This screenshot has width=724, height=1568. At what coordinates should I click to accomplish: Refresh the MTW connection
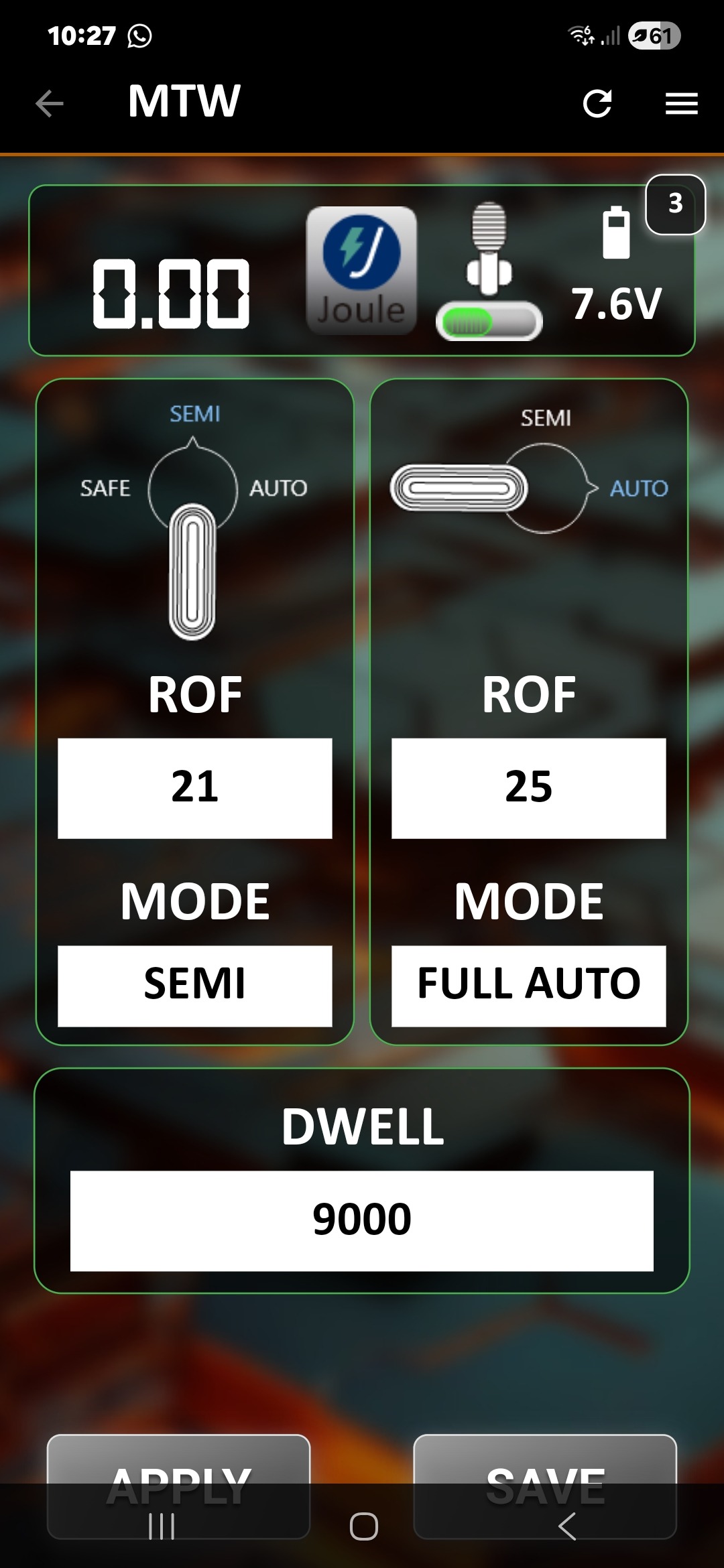pos(597,103)
